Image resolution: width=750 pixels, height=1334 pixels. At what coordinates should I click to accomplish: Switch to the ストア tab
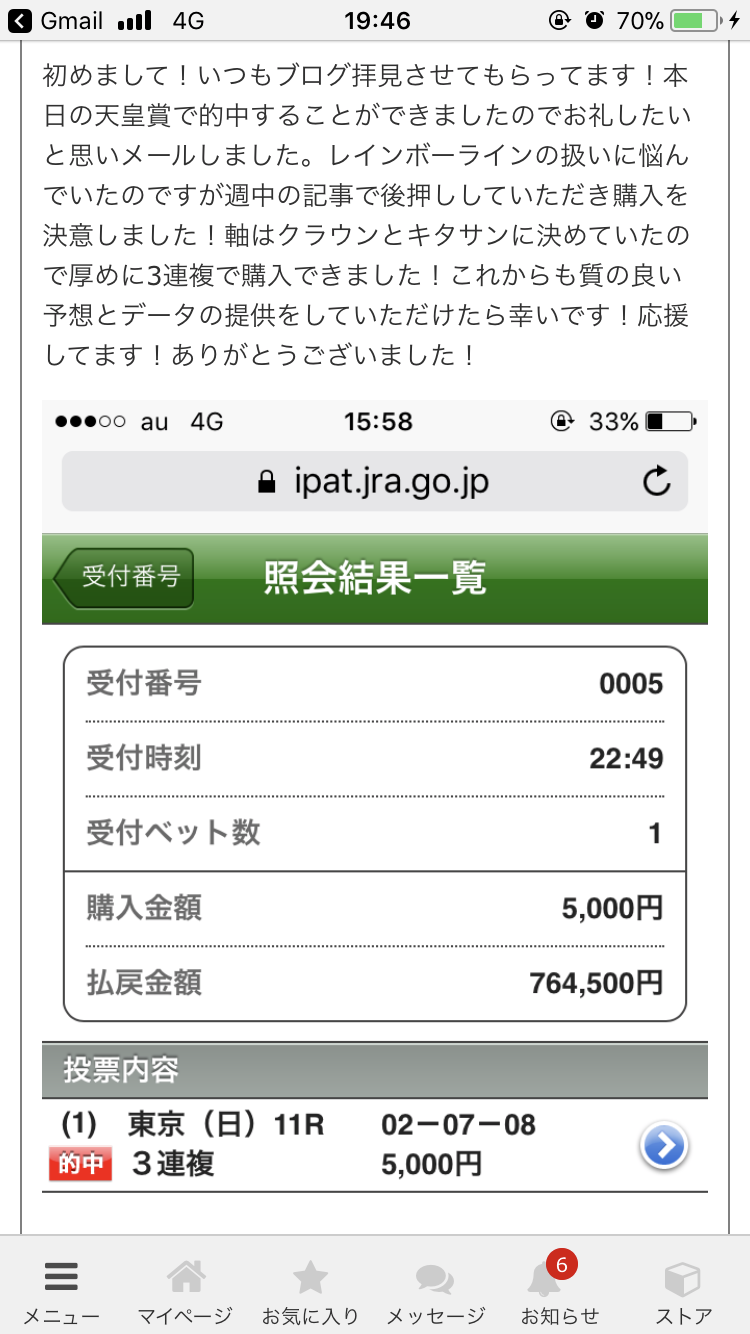(x=684, y=1290)
